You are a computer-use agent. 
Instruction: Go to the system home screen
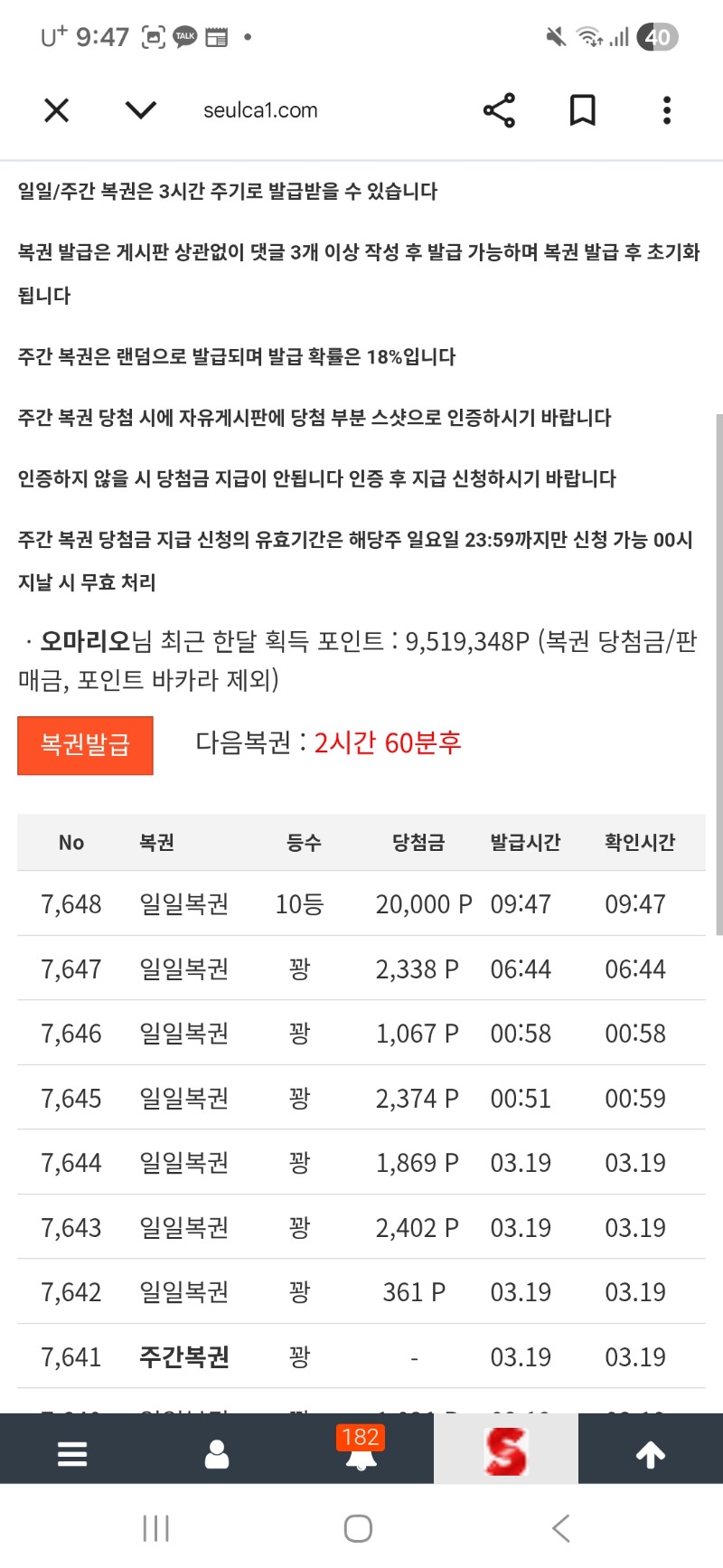click(x=358, y=1529)
